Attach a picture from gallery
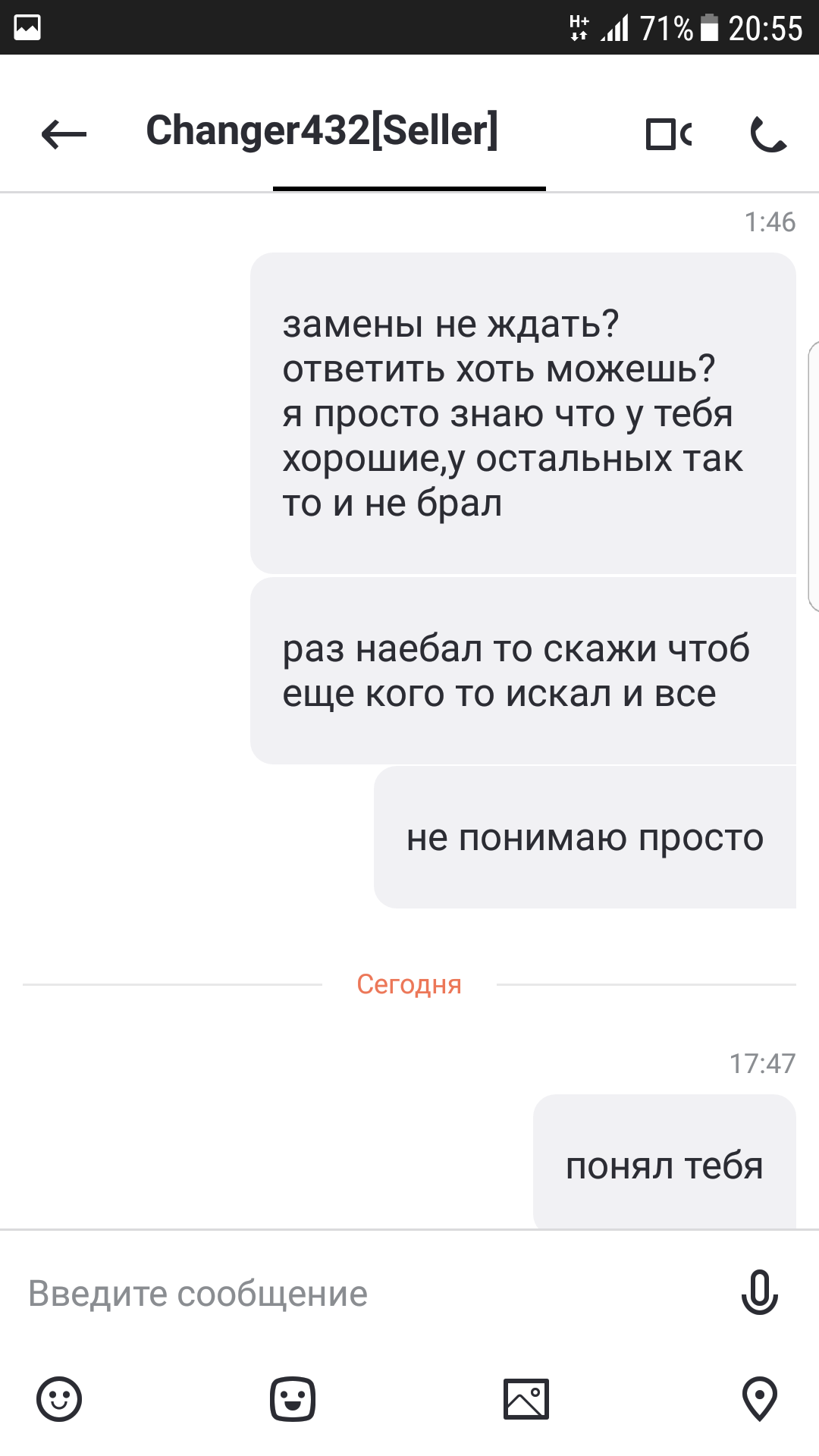Image resolution: width=819 pixels, height=1456 pixels. tap(526, 1399)
